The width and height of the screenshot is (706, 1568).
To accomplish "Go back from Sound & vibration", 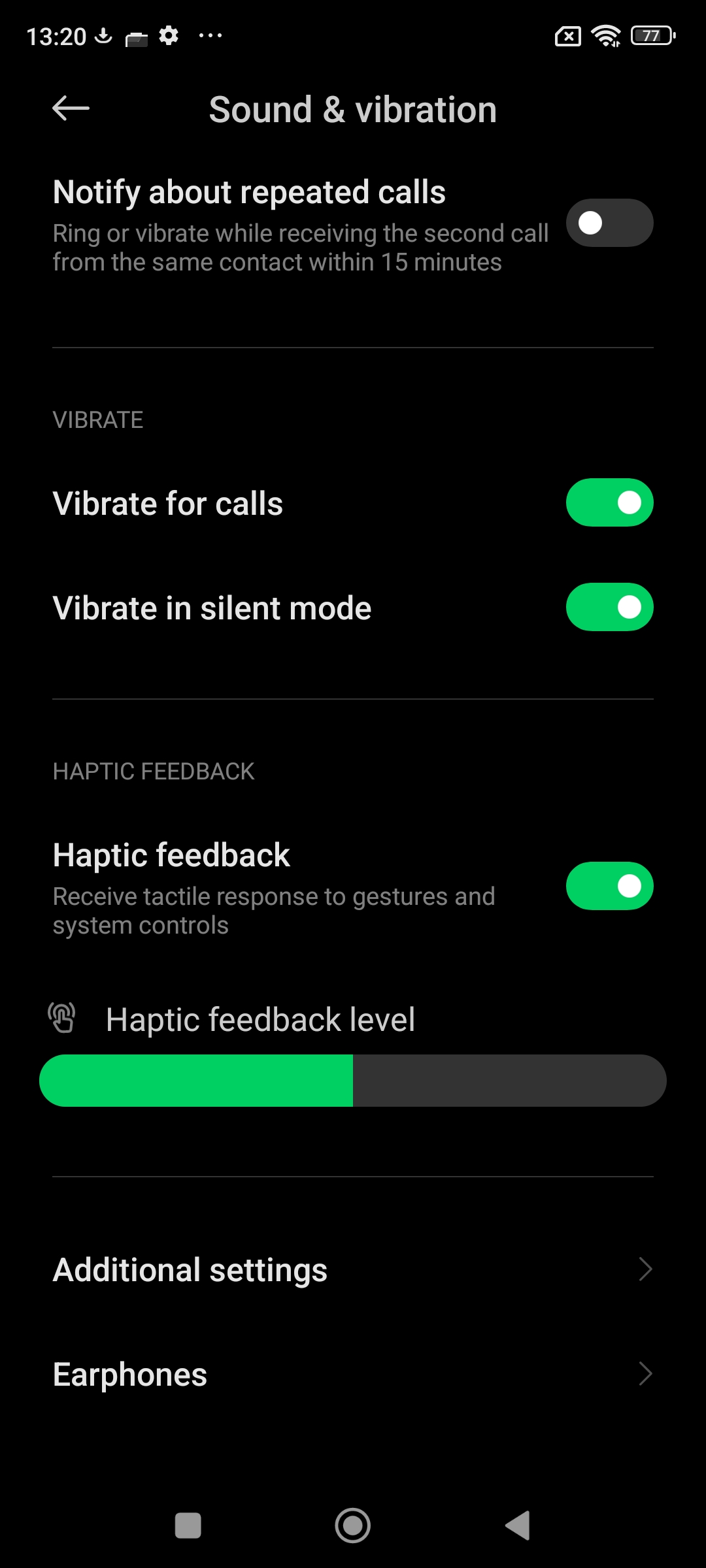I will pos(71,108).
